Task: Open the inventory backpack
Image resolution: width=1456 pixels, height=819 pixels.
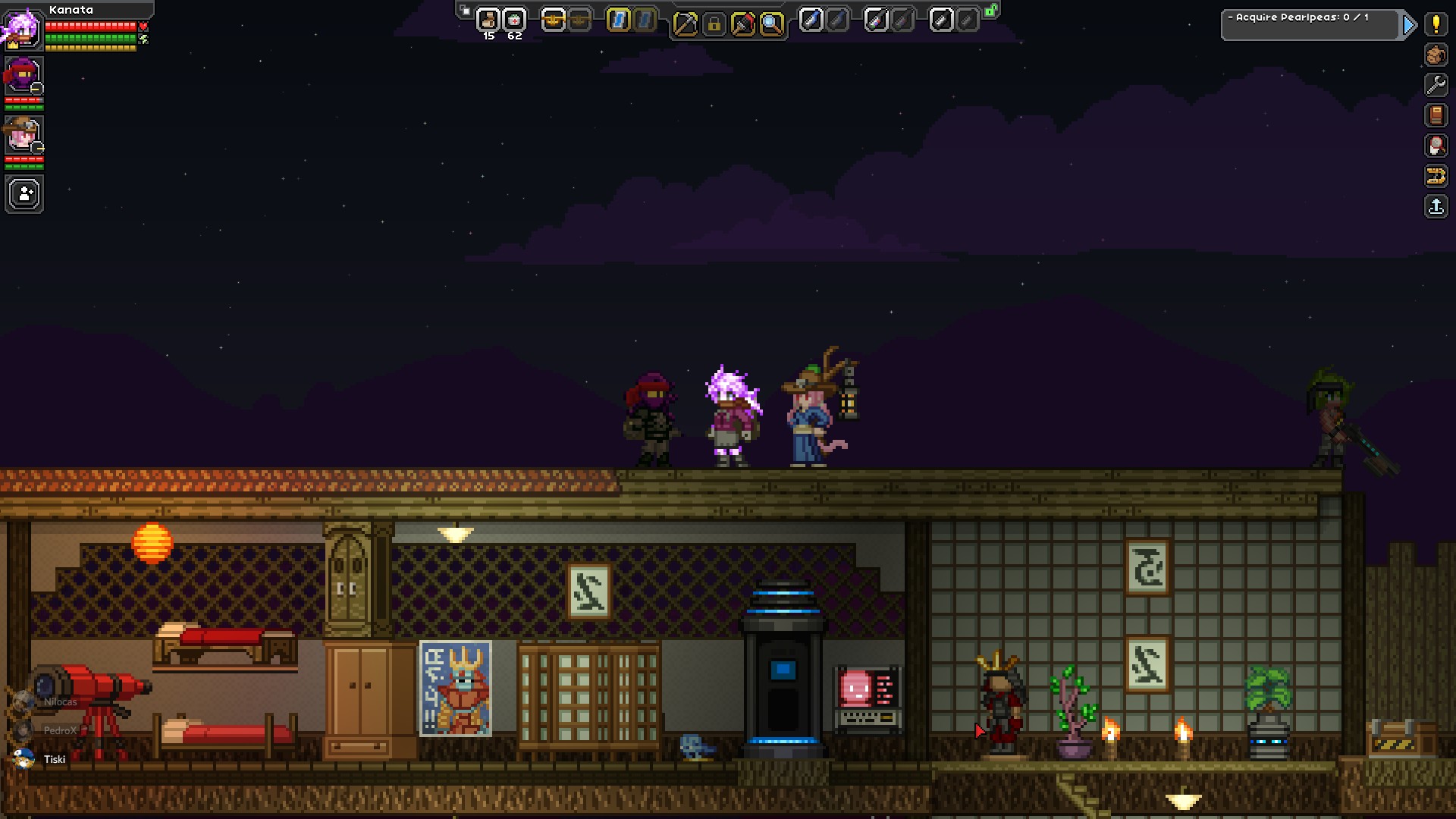Action: 1436,55
